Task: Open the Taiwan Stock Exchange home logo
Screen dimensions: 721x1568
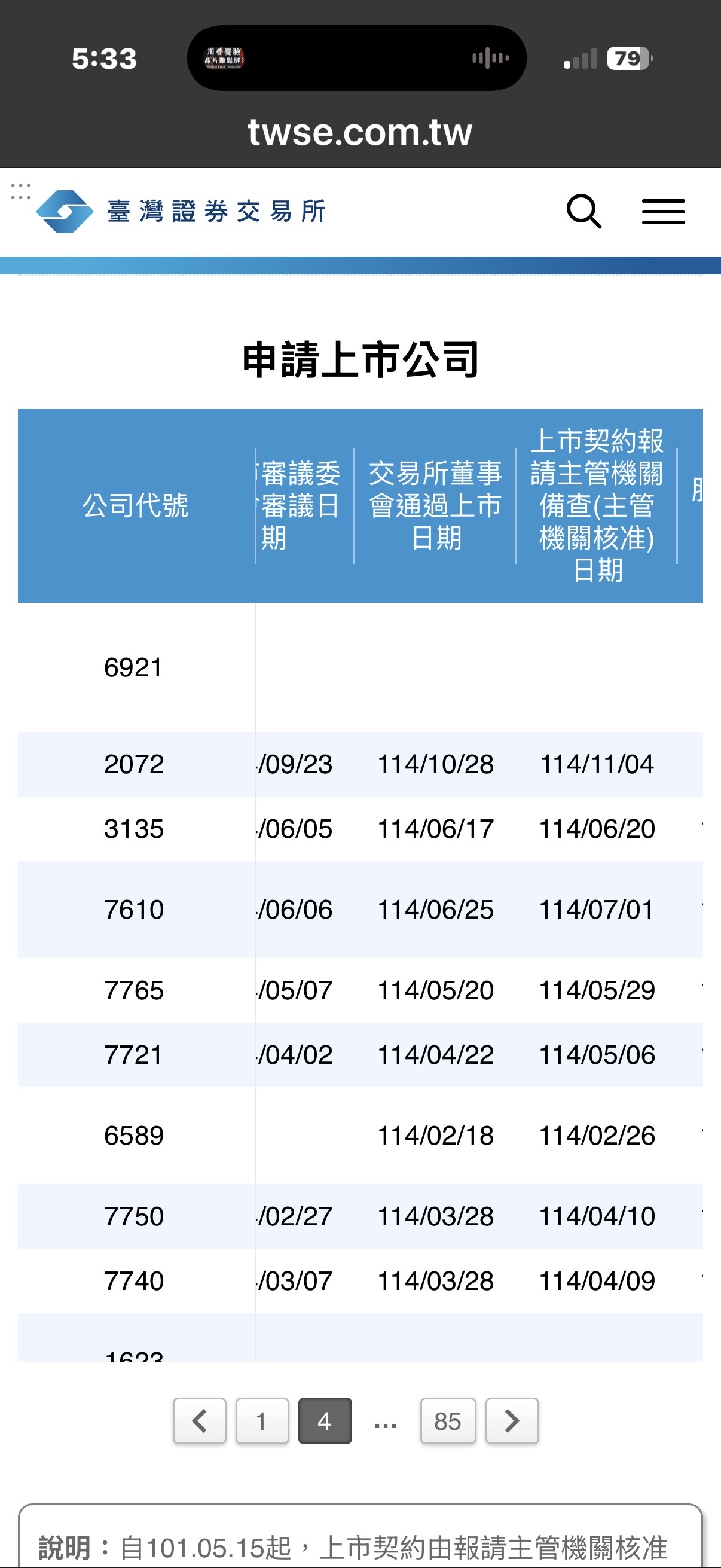Action: (181, 211)
